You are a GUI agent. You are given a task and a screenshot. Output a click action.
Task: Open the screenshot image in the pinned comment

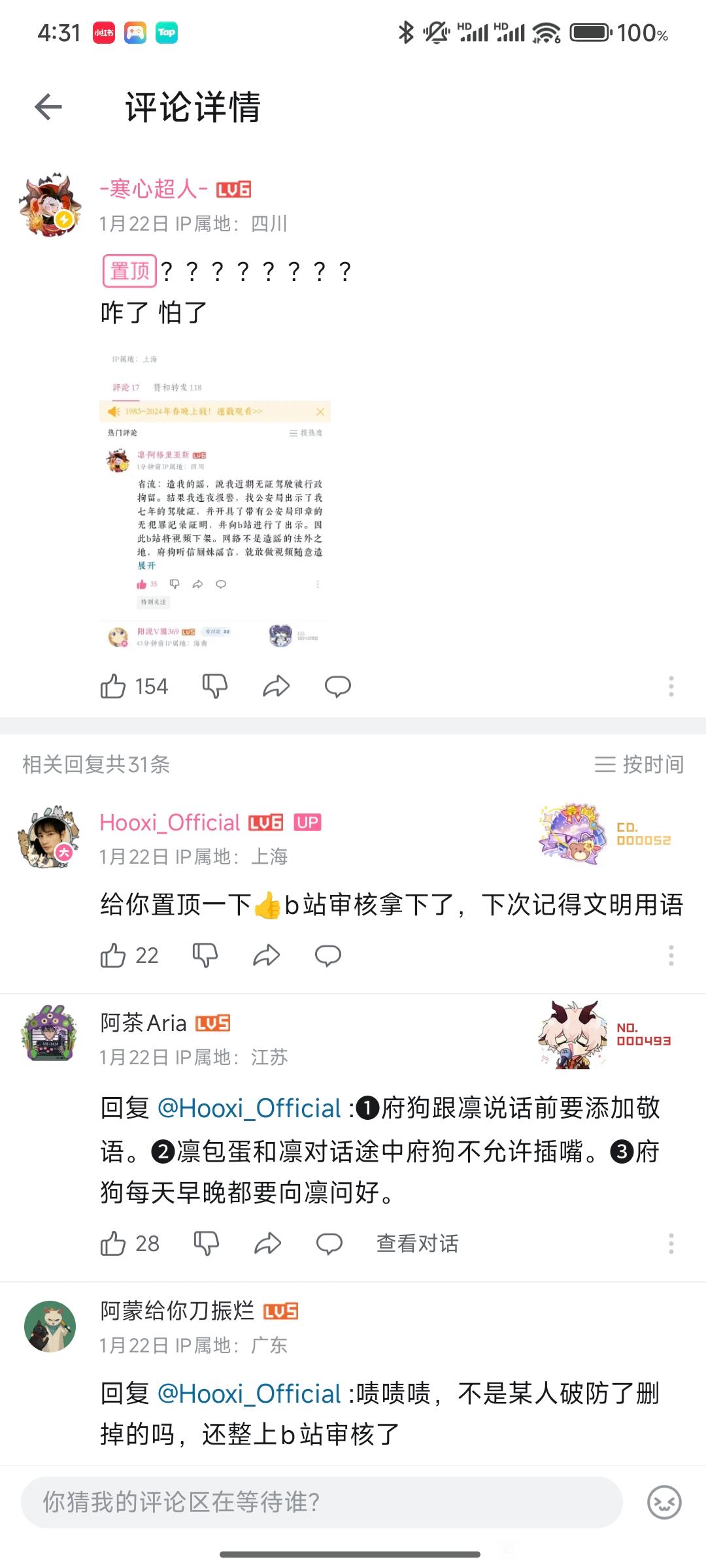[x=215, y=500]
